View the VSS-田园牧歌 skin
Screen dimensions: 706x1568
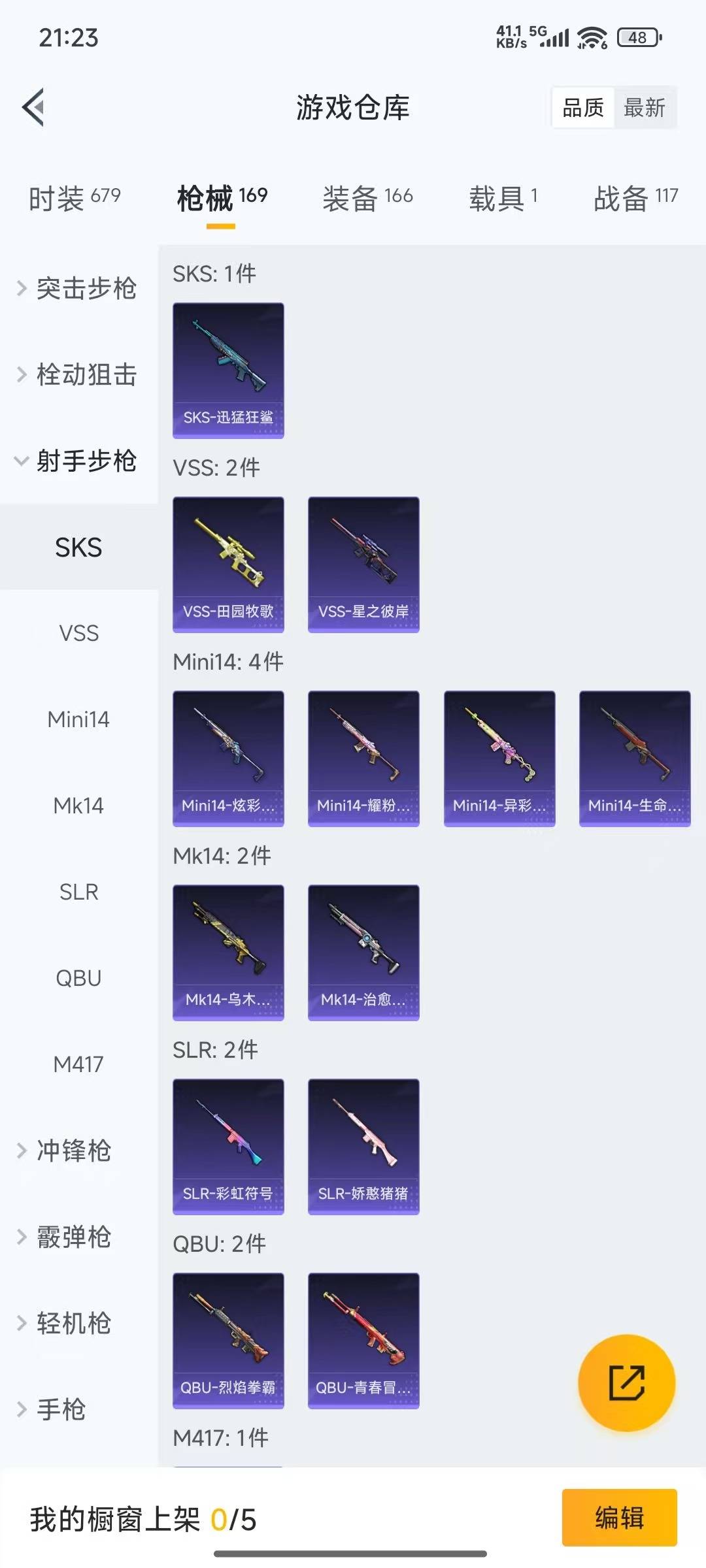coord(228,564)
